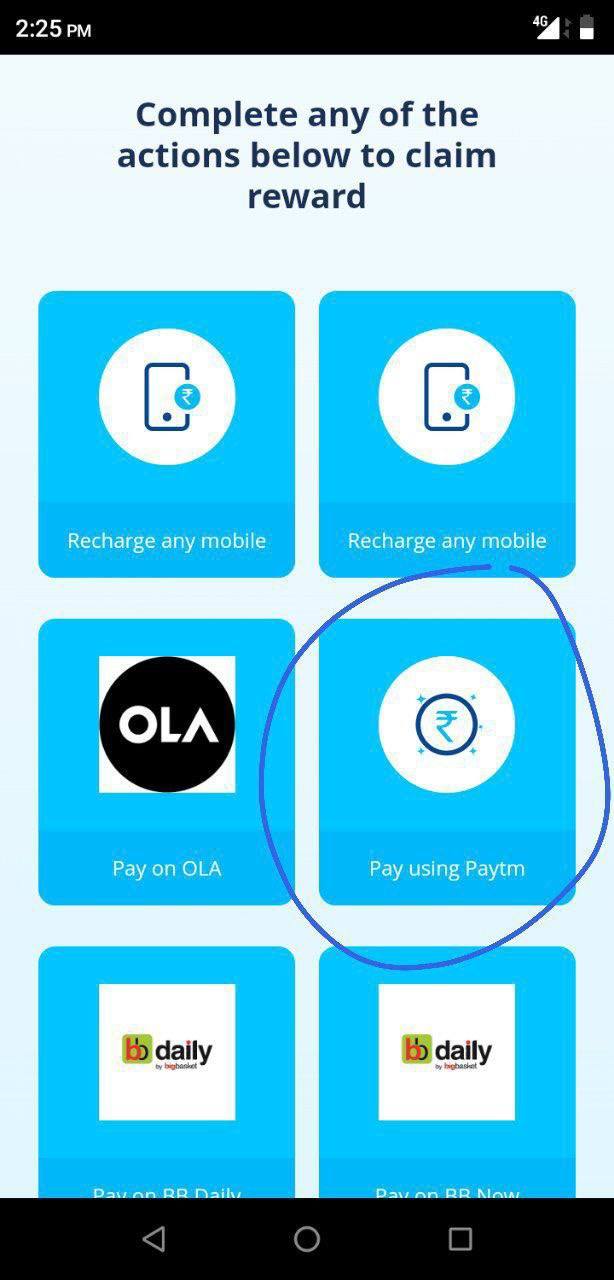Open the recent apps view

pyautogui.click(x=460, y=1240)
